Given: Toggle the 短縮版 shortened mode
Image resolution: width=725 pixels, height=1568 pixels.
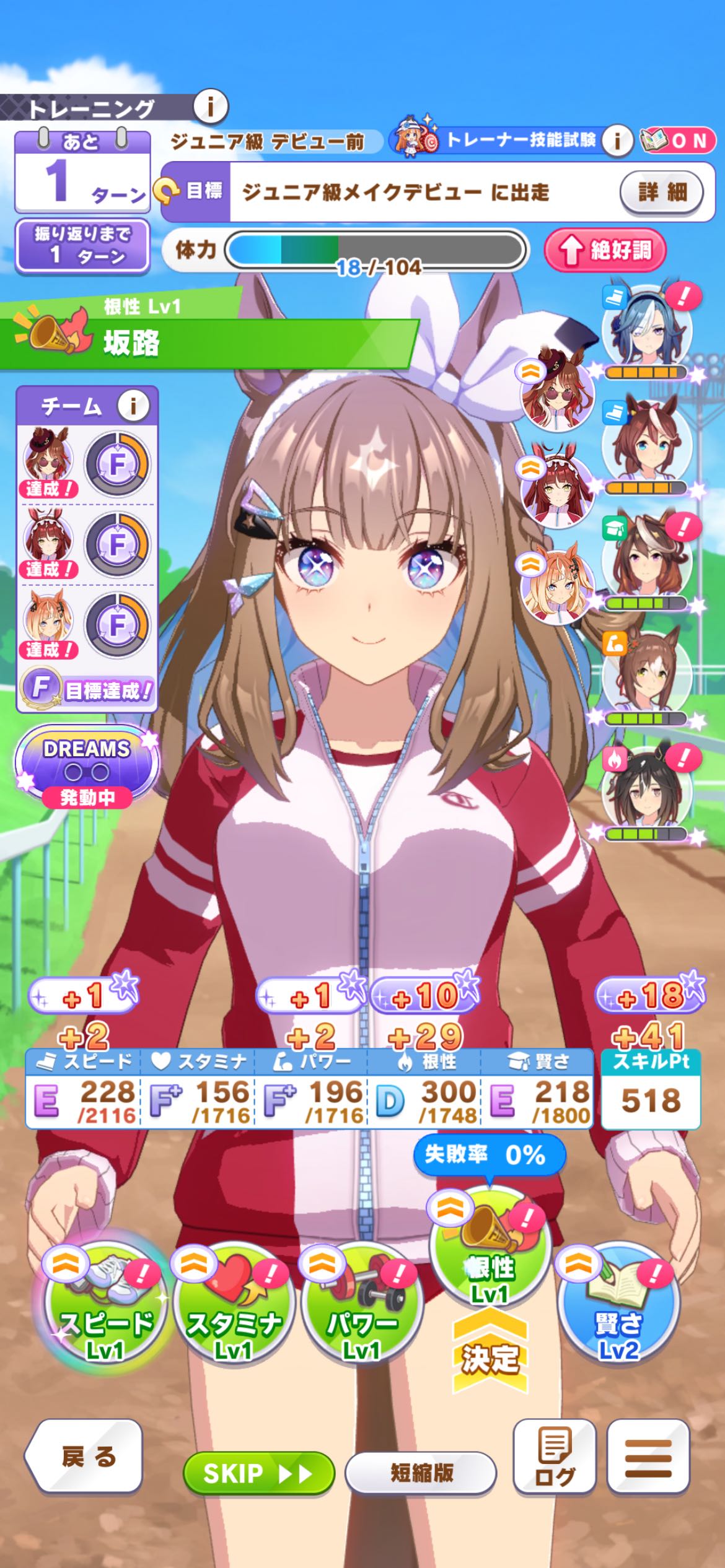Looking at the screenshot, I should [x=421, y=1473].
